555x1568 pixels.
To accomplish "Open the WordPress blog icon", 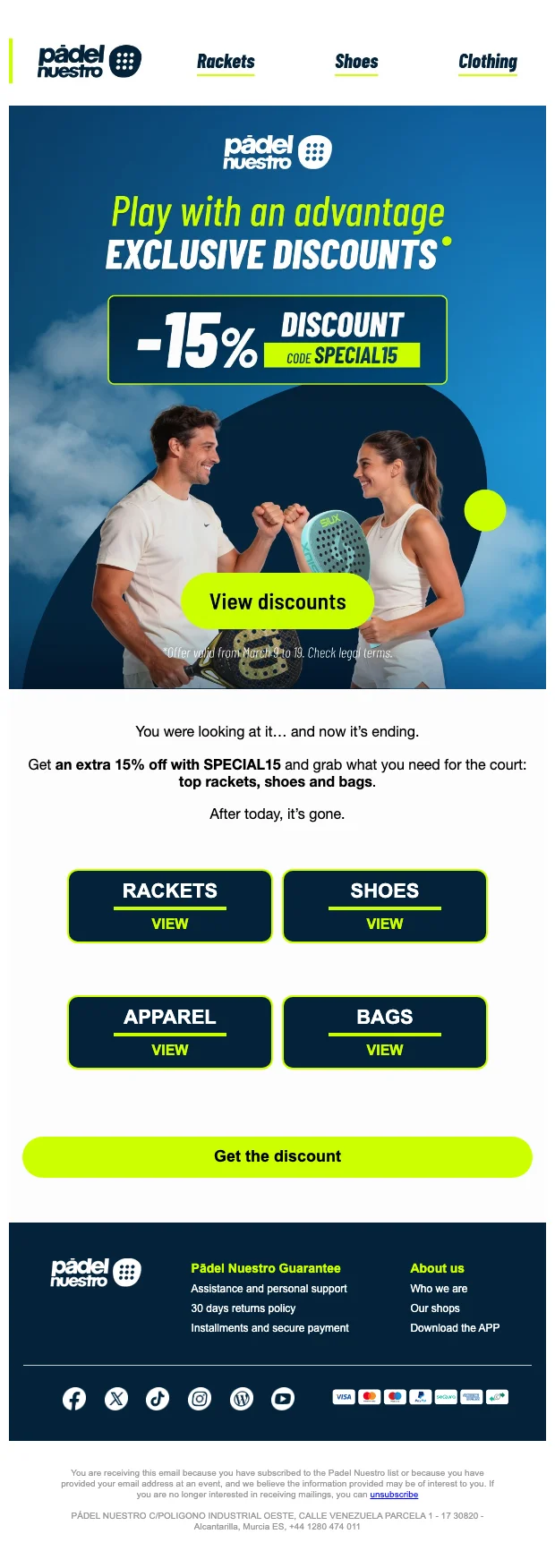I will (242, 1399).
